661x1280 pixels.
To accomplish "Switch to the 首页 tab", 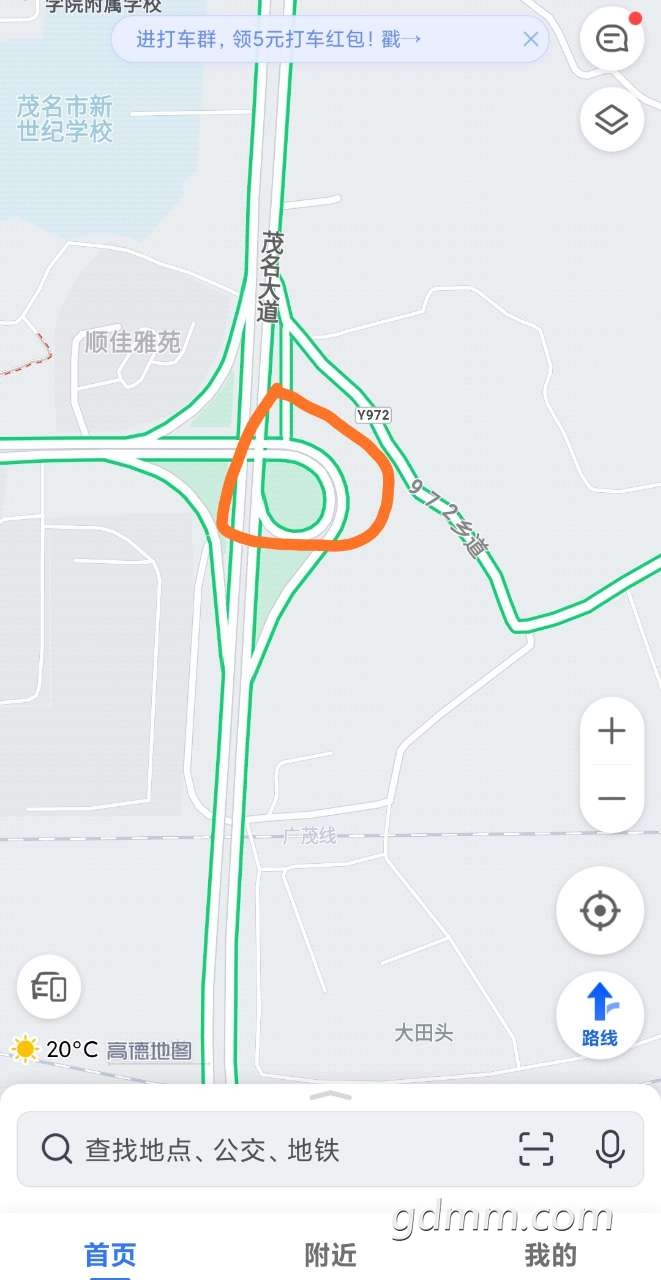I will [x=109, y=1254].
